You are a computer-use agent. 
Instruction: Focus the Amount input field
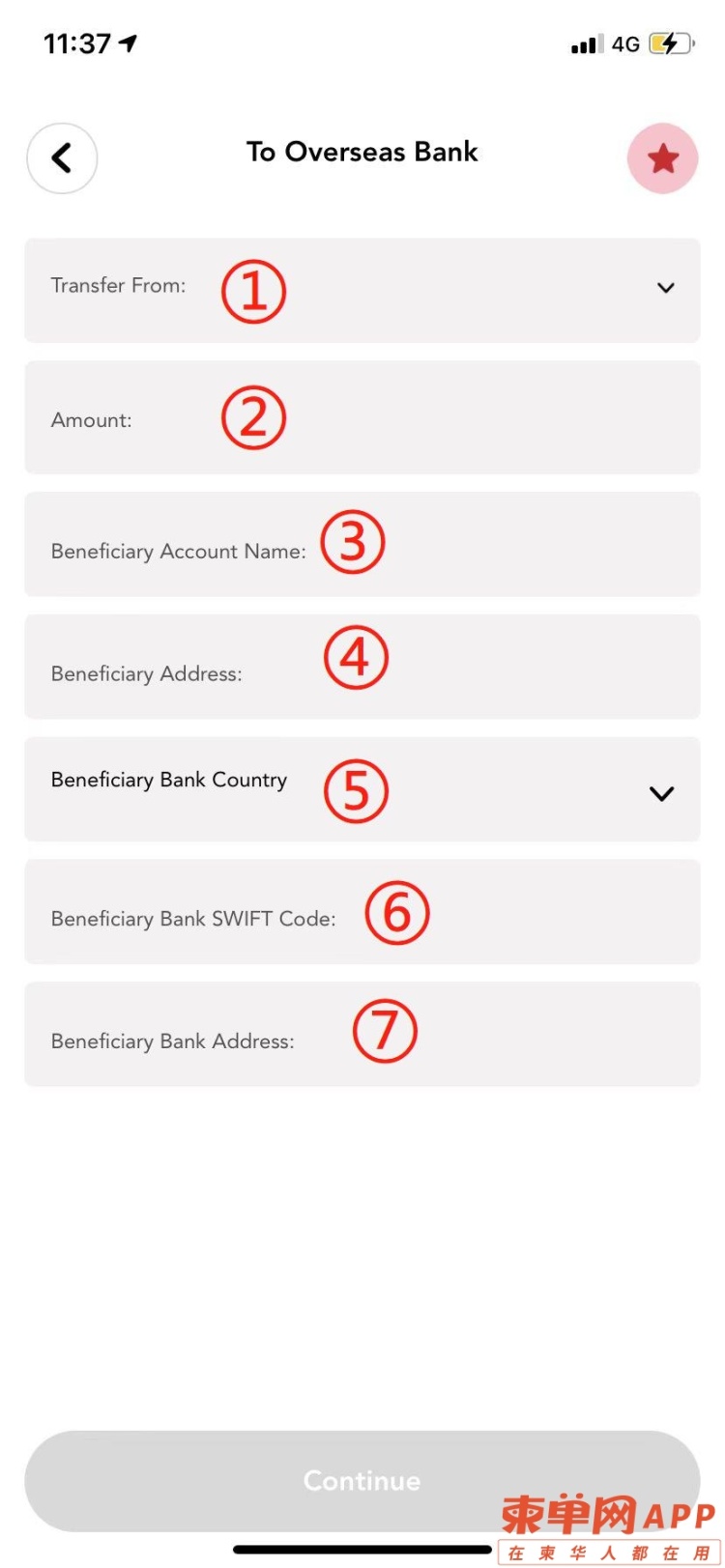coord(362,417)
